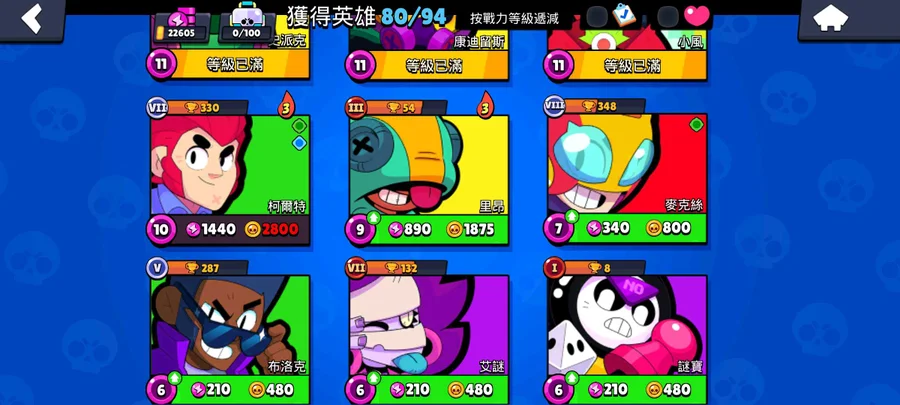This screenshot has width=900, height=405.
Task: Select the brawler 里昂
Action: [x=428, y=165]
